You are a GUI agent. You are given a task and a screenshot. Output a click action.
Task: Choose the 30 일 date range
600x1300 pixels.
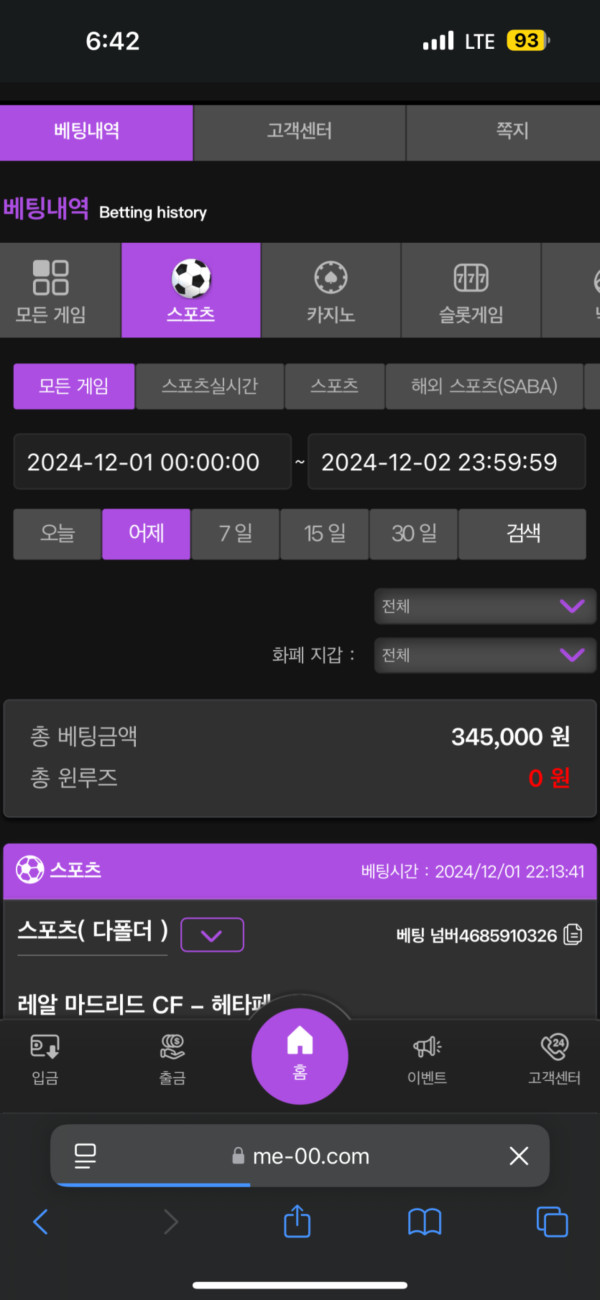[x=413, y=534]
